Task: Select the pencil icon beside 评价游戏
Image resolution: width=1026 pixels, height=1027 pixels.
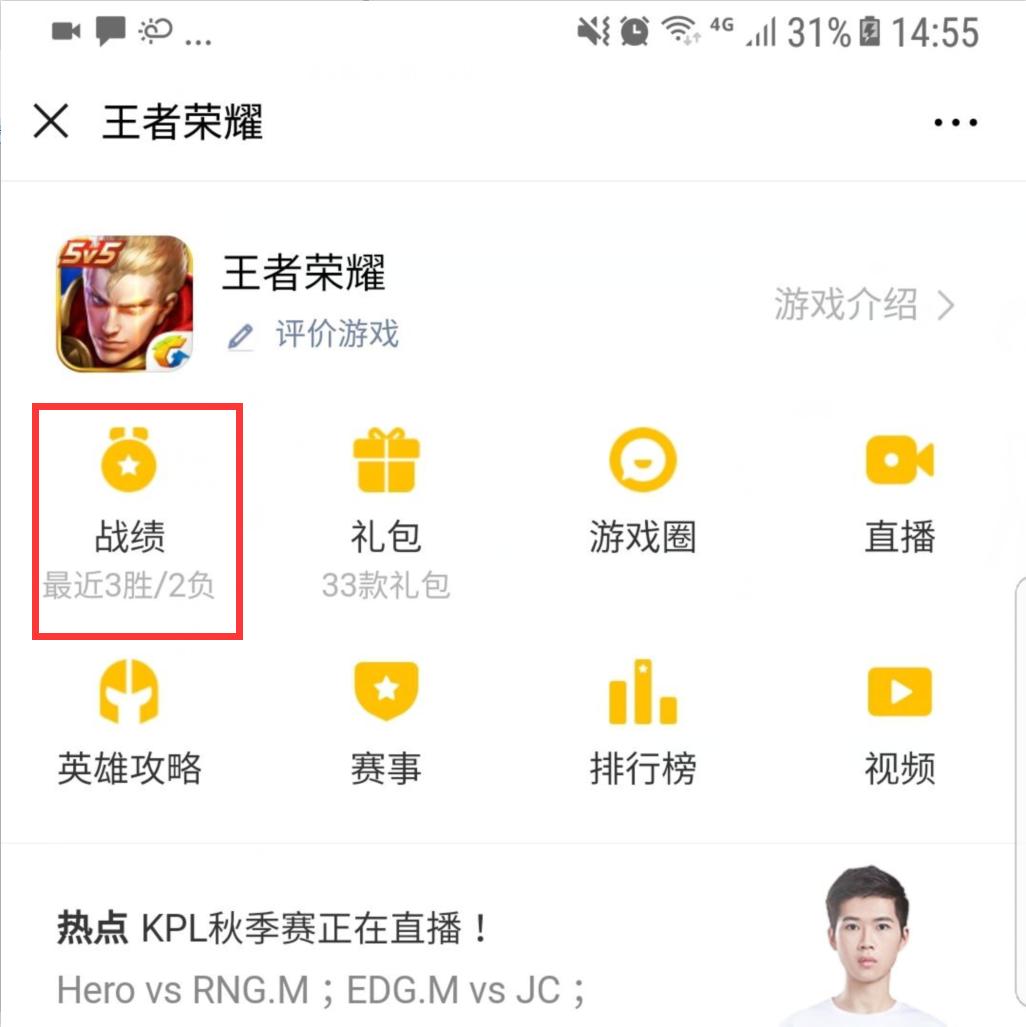Action: point(238,337)
